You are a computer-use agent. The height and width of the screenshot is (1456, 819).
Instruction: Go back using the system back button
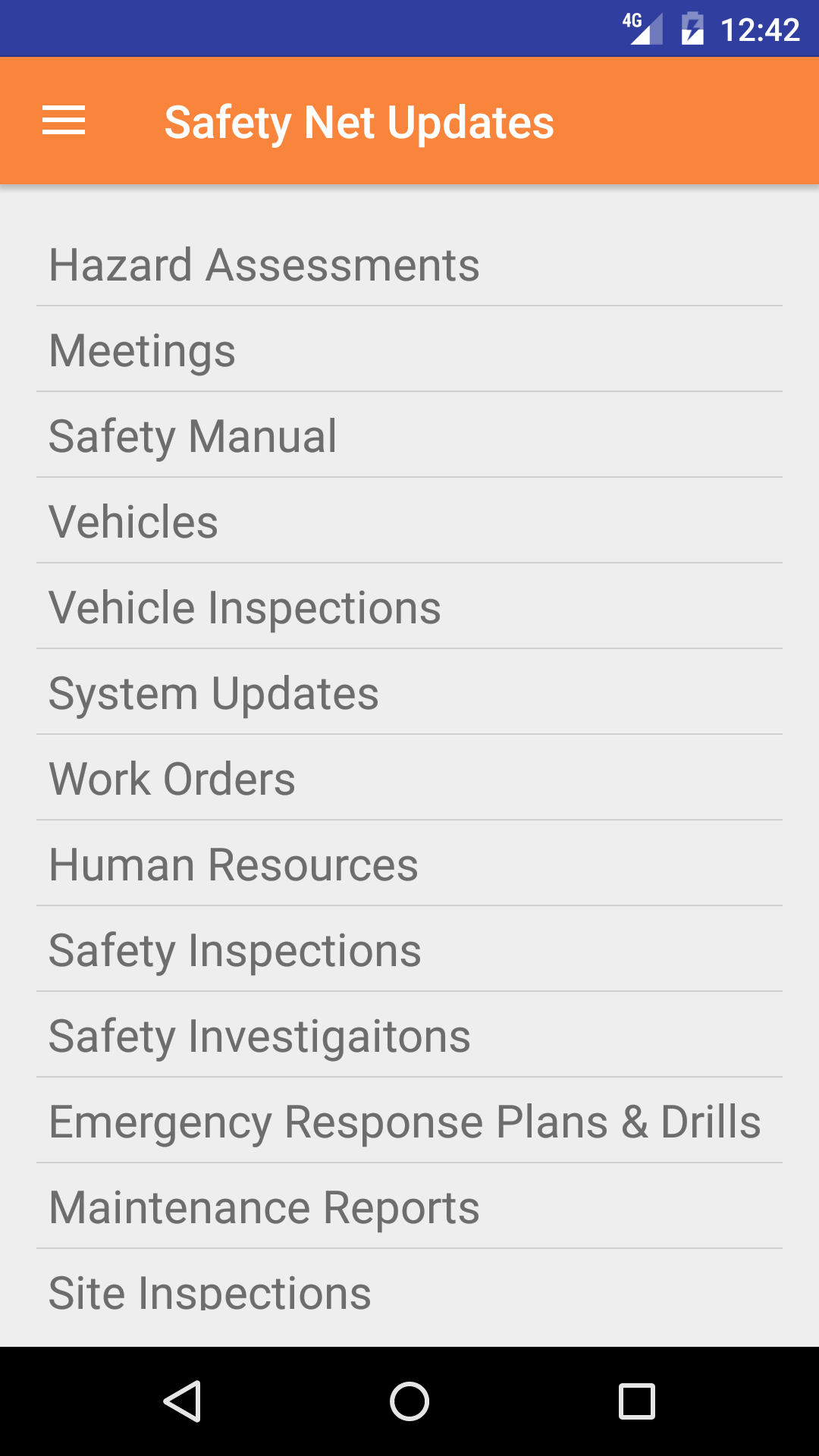pos(182,1401)
